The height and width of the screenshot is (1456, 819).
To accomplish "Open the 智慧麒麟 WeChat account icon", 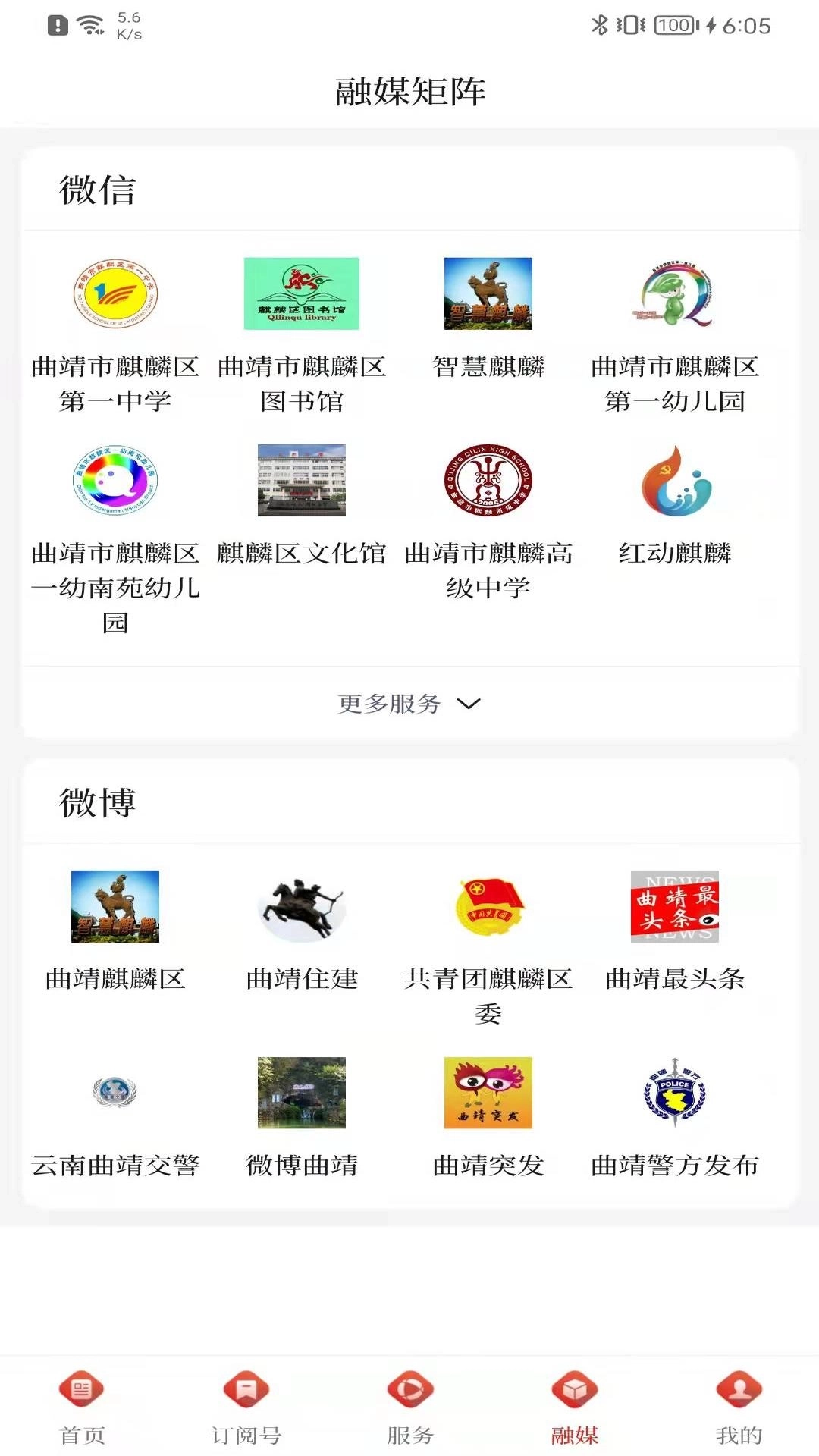I will pos(489,296).
